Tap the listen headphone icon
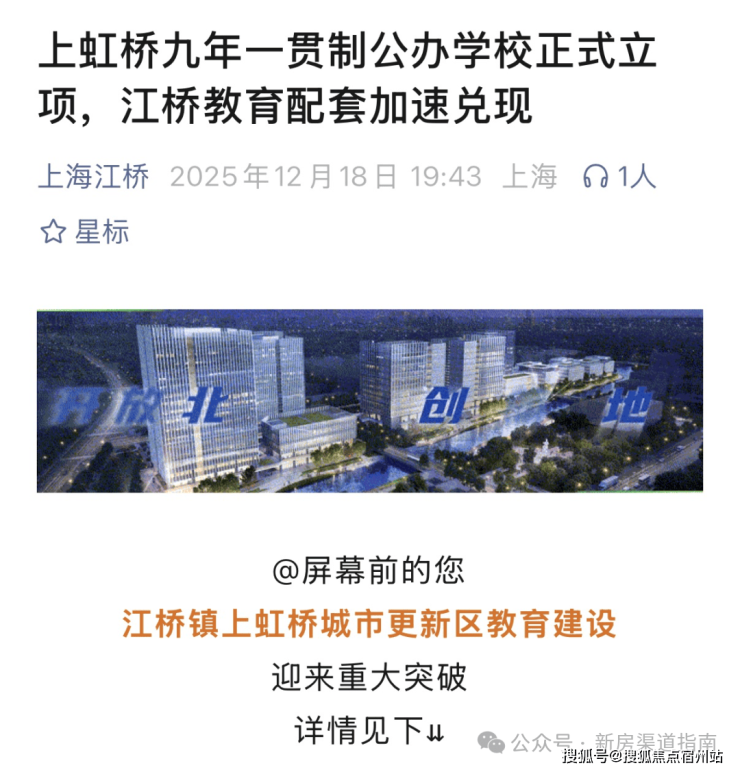 coord(596,178)
